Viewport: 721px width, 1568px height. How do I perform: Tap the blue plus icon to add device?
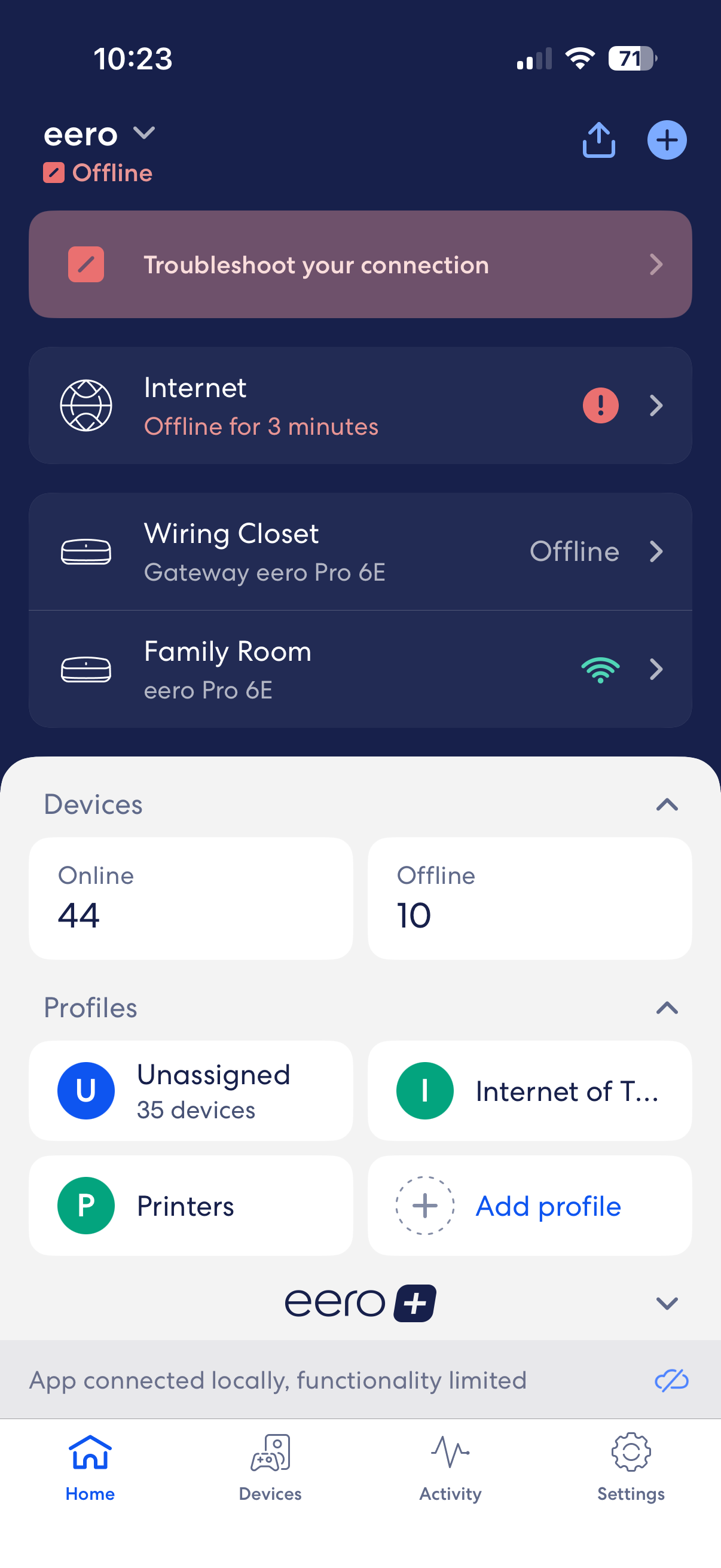click(x=667, y=140)
